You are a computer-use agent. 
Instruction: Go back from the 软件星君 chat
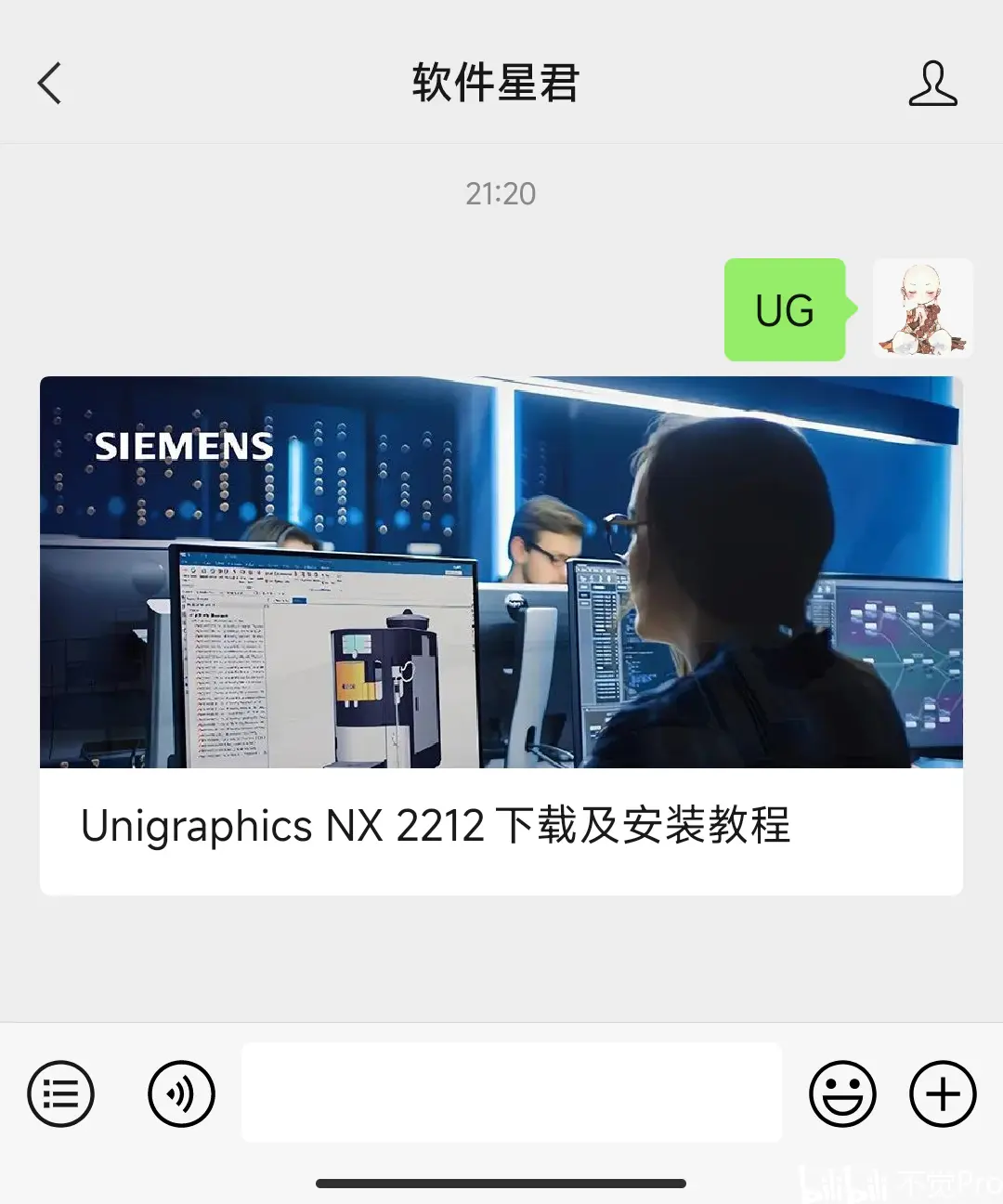50,84
